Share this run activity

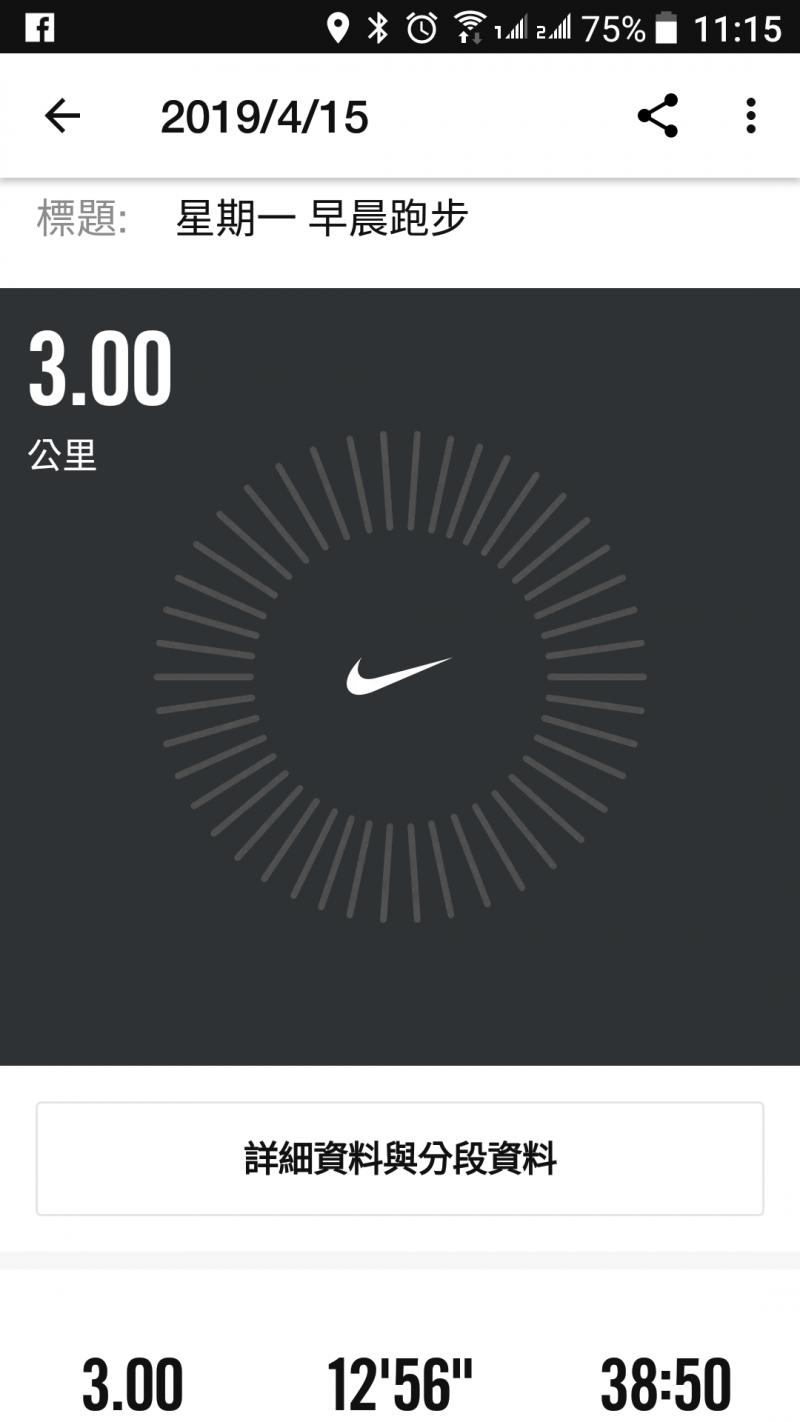tap(657, 117)
